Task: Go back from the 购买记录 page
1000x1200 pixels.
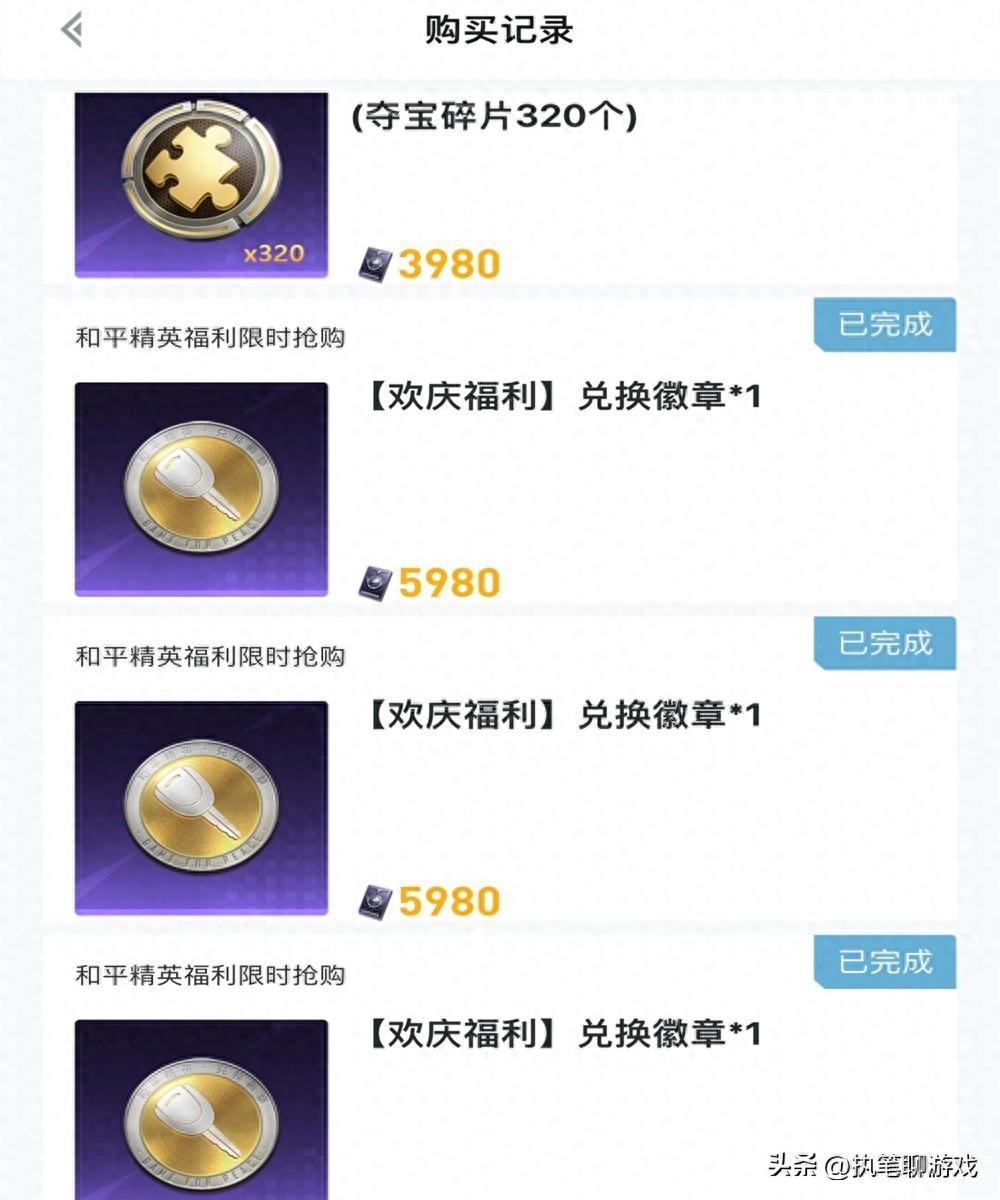Action: (71, 31)
